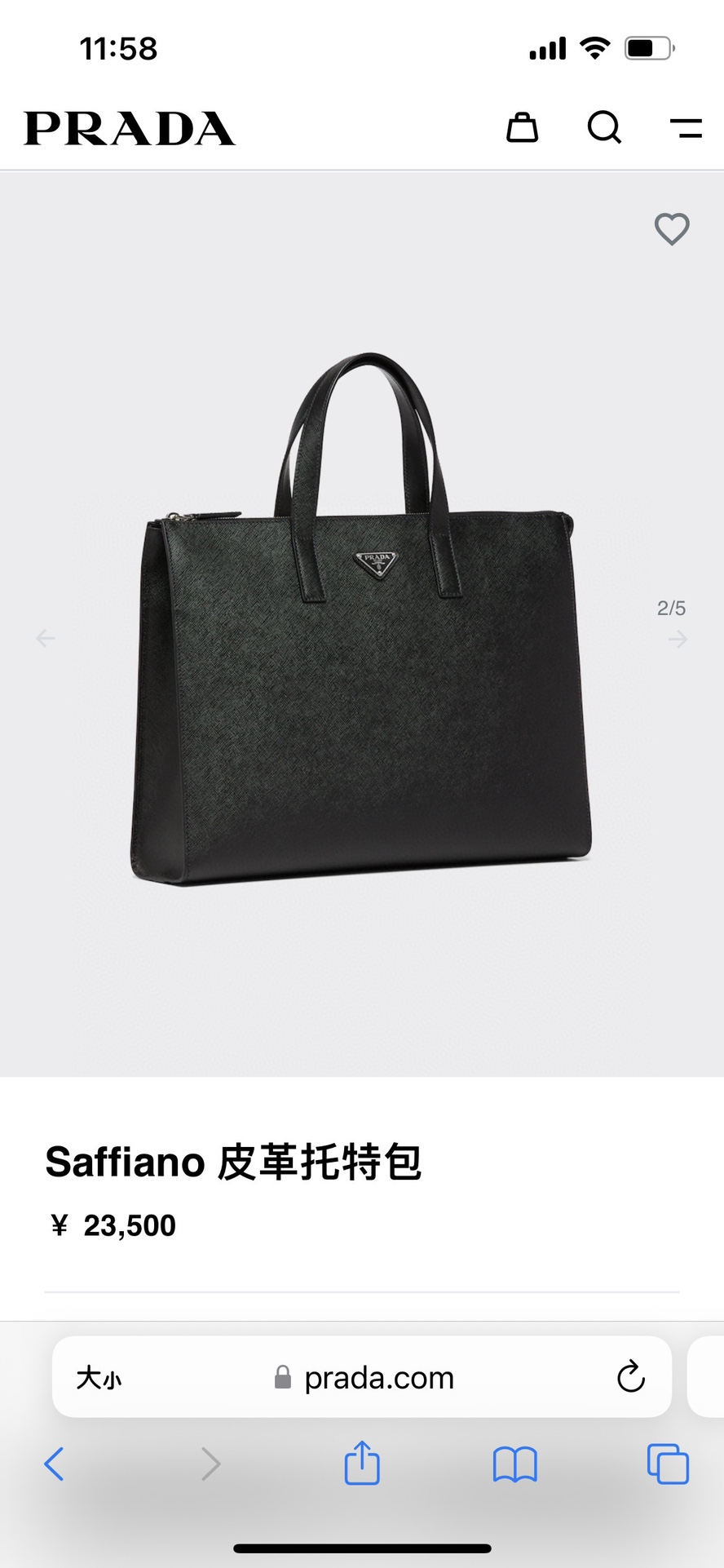Image resolution: width=724 pixels, height=1568 pixels.
Task: Reload the current page
Action: (x=630, y=1378)
